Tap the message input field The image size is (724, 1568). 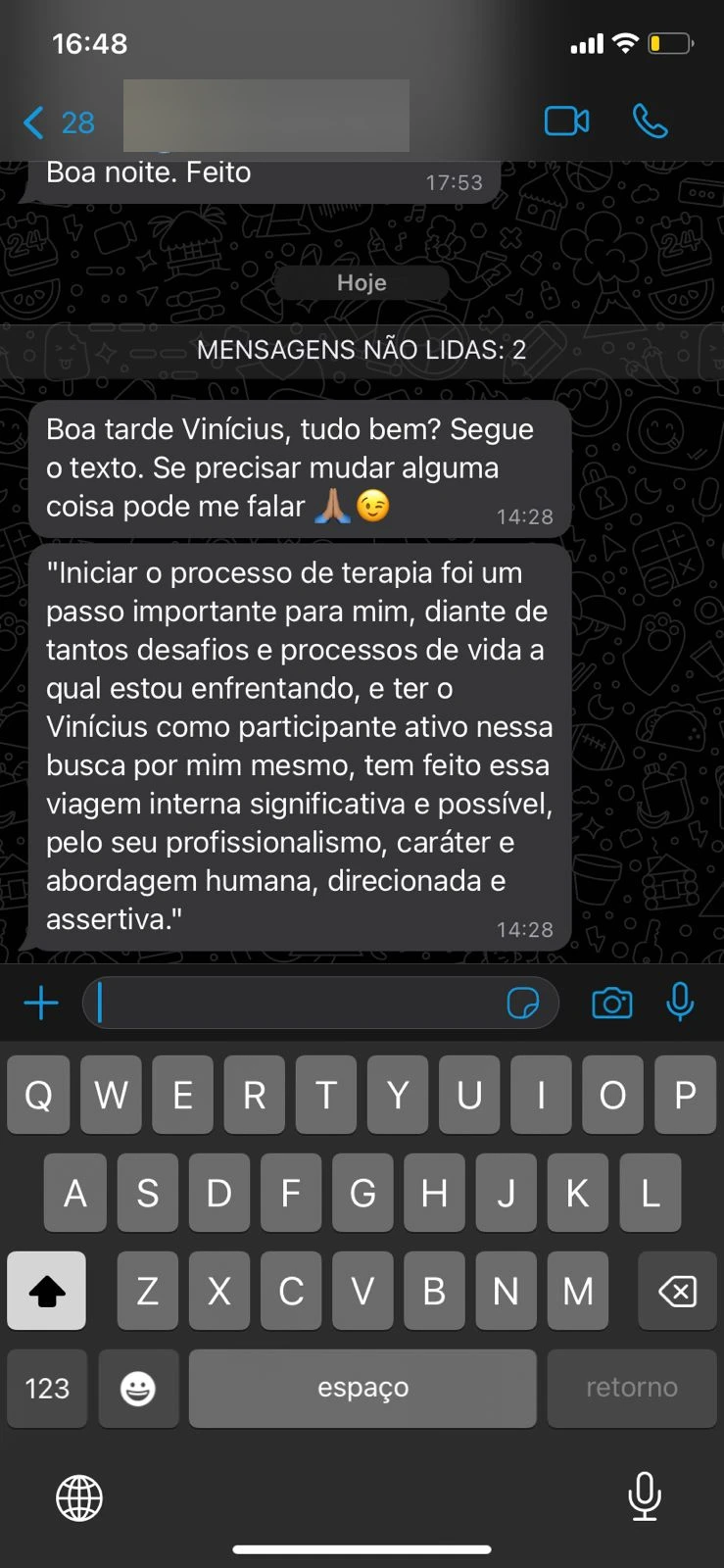(x=294, y=1003)
